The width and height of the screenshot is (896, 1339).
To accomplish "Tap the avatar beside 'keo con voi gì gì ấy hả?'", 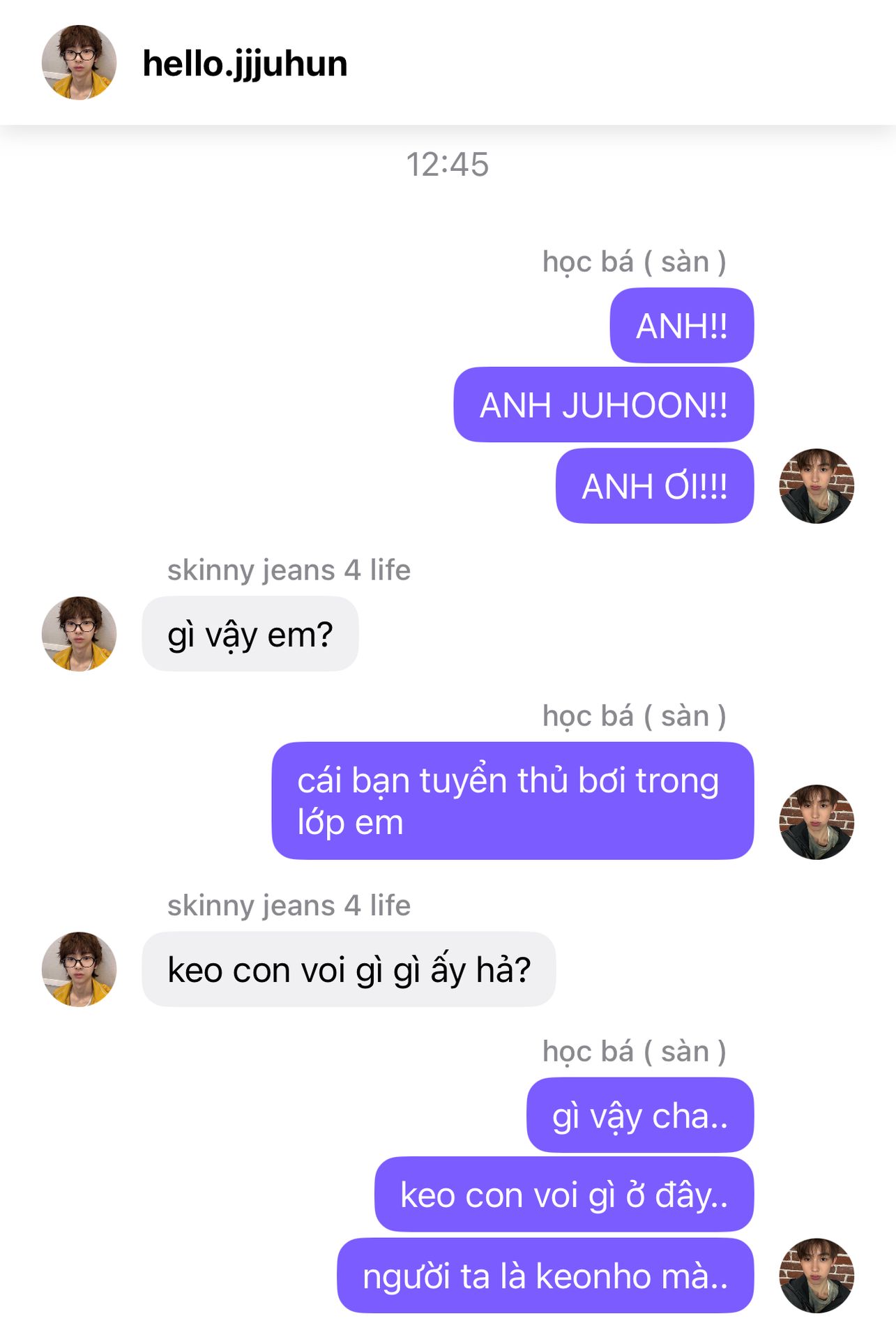I will point(79,969).
